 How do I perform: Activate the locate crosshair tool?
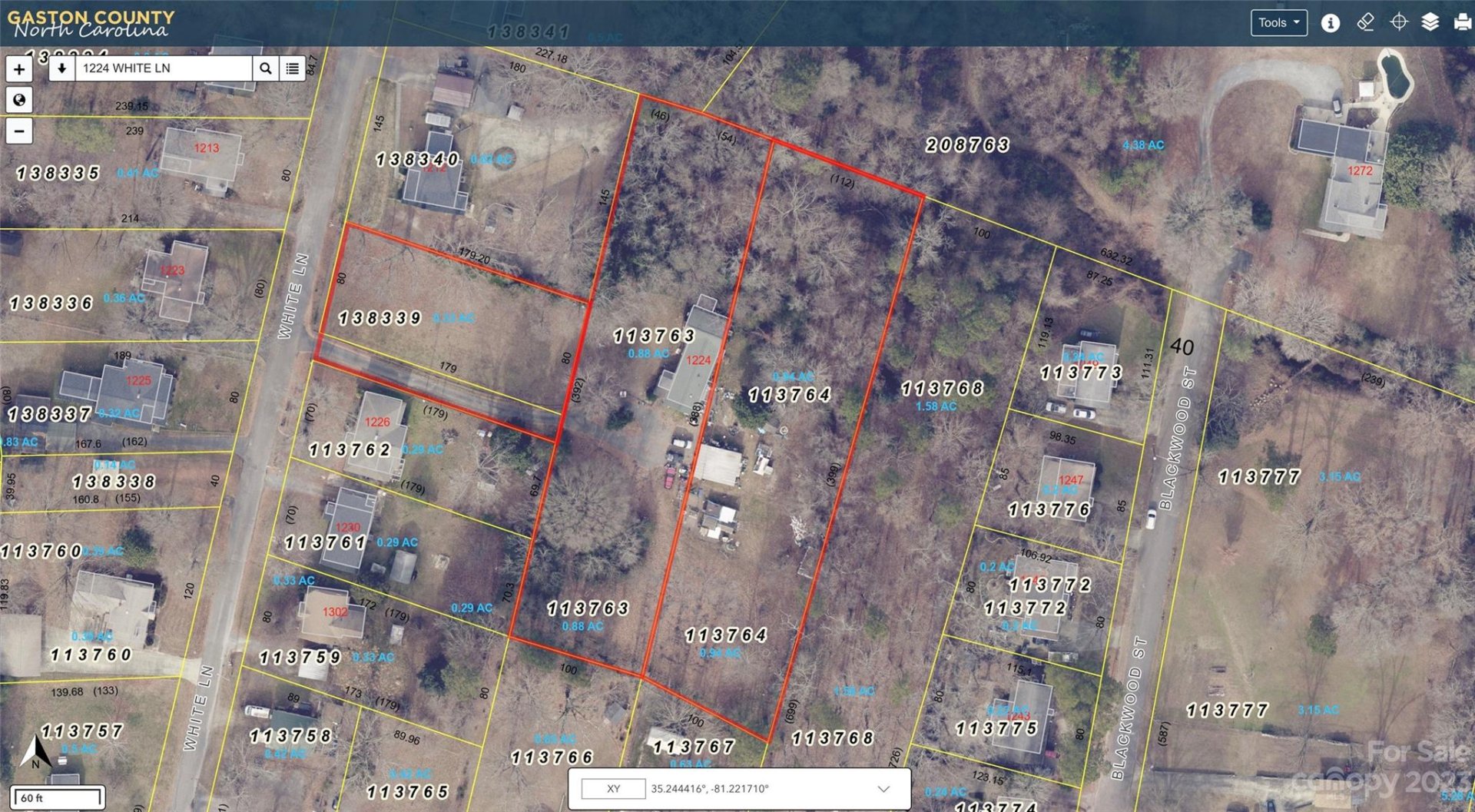(x=1399, y=22)
